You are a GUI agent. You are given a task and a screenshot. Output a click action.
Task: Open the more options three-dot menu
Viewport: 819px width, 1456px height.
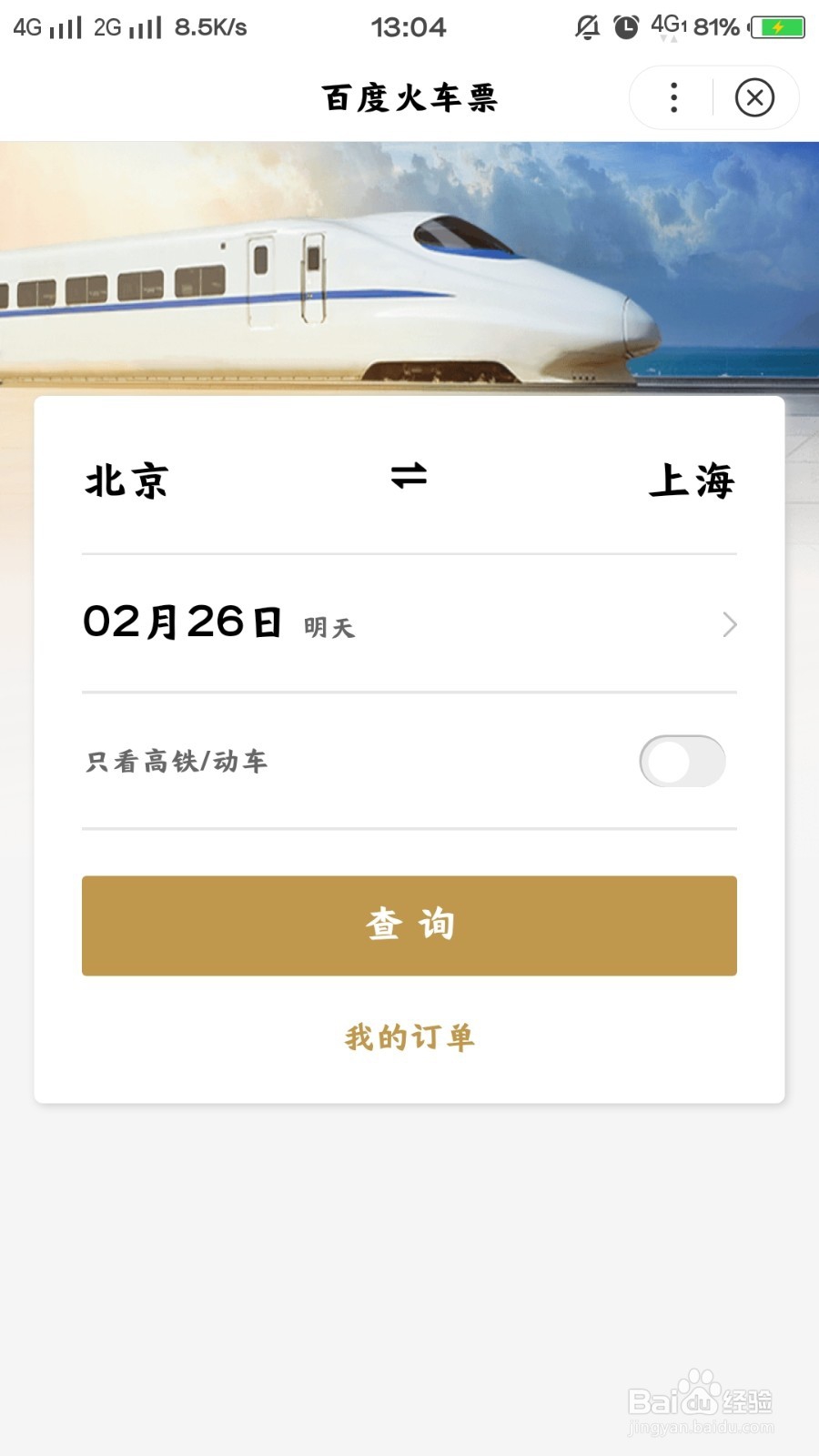(x=672, y=97)
